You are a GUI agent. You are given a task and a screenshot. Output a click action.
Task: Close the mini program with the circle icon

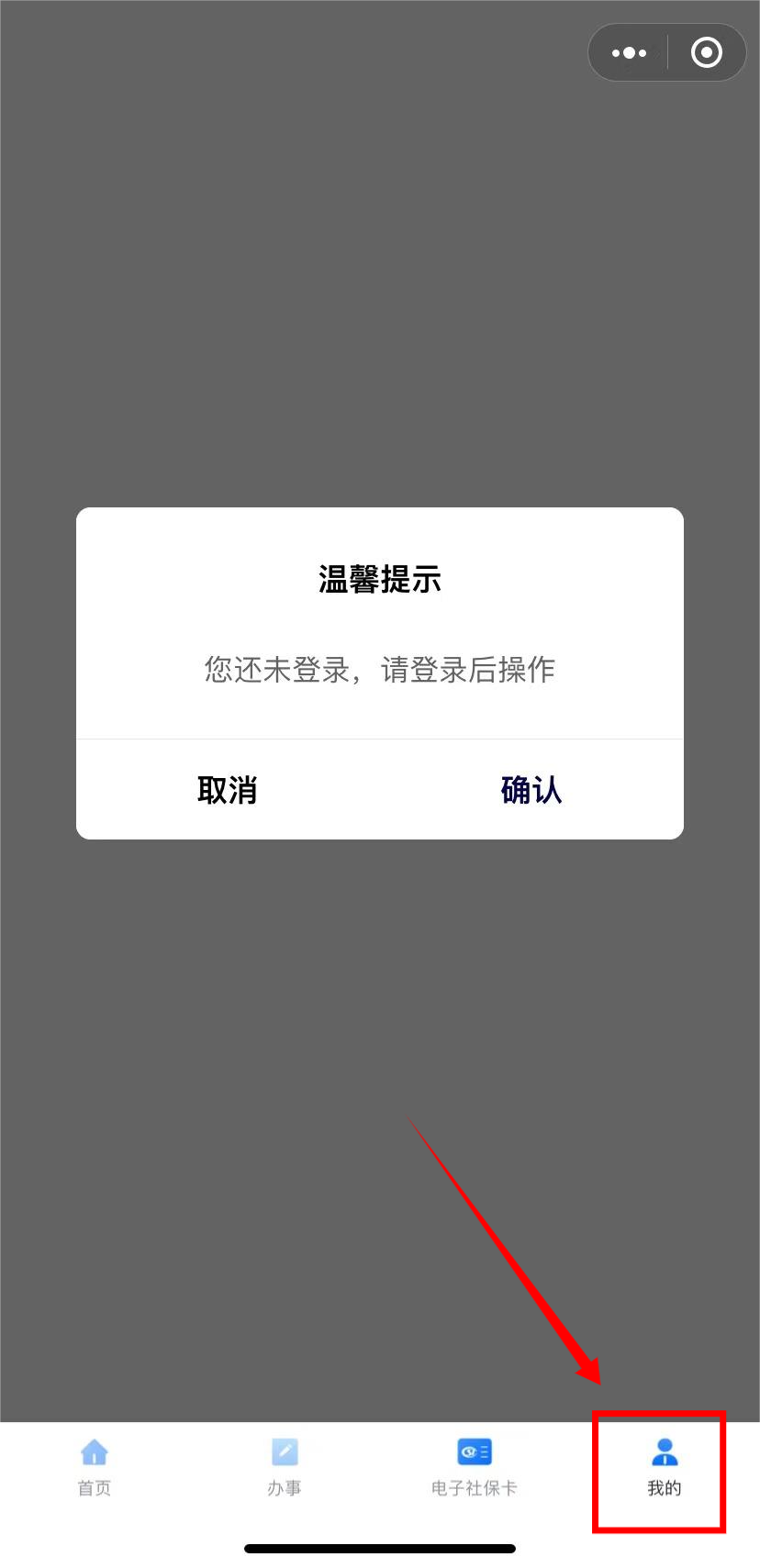point(706,53)
